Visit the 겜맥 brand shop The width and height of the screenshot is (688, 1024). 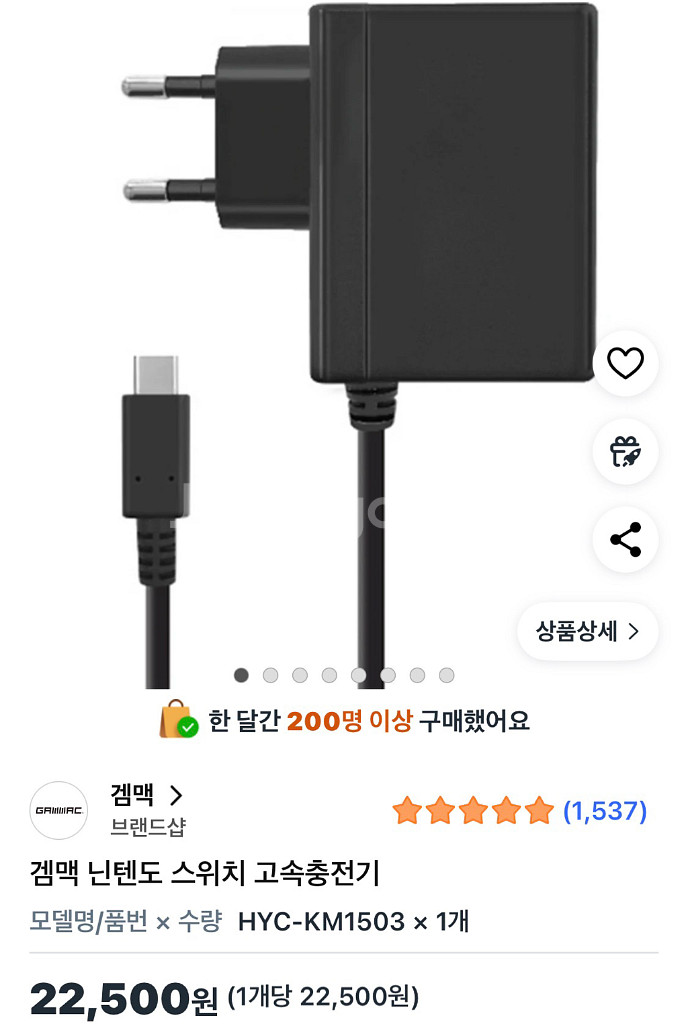click(x=146, y=796)
